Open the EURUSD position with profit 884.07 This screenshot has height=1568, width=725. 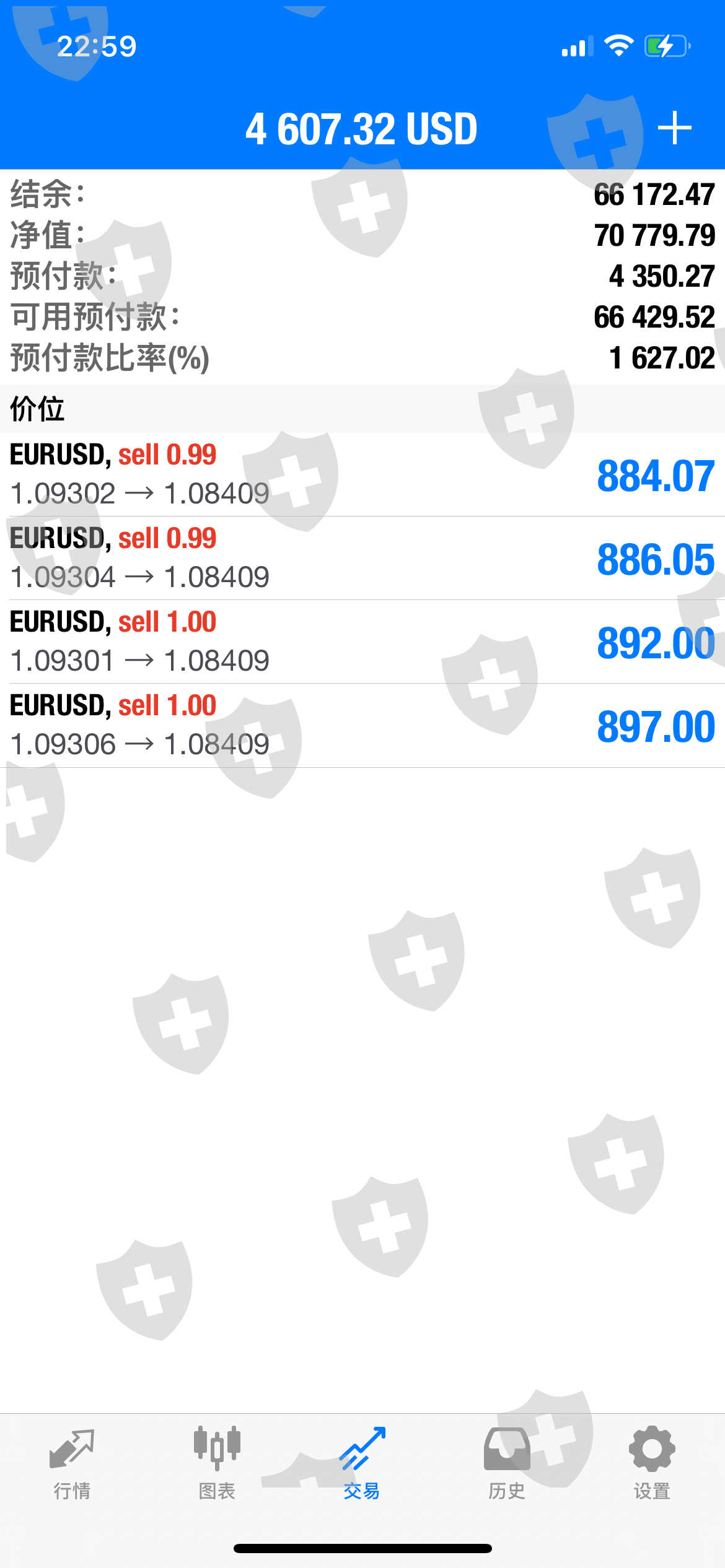362,474
